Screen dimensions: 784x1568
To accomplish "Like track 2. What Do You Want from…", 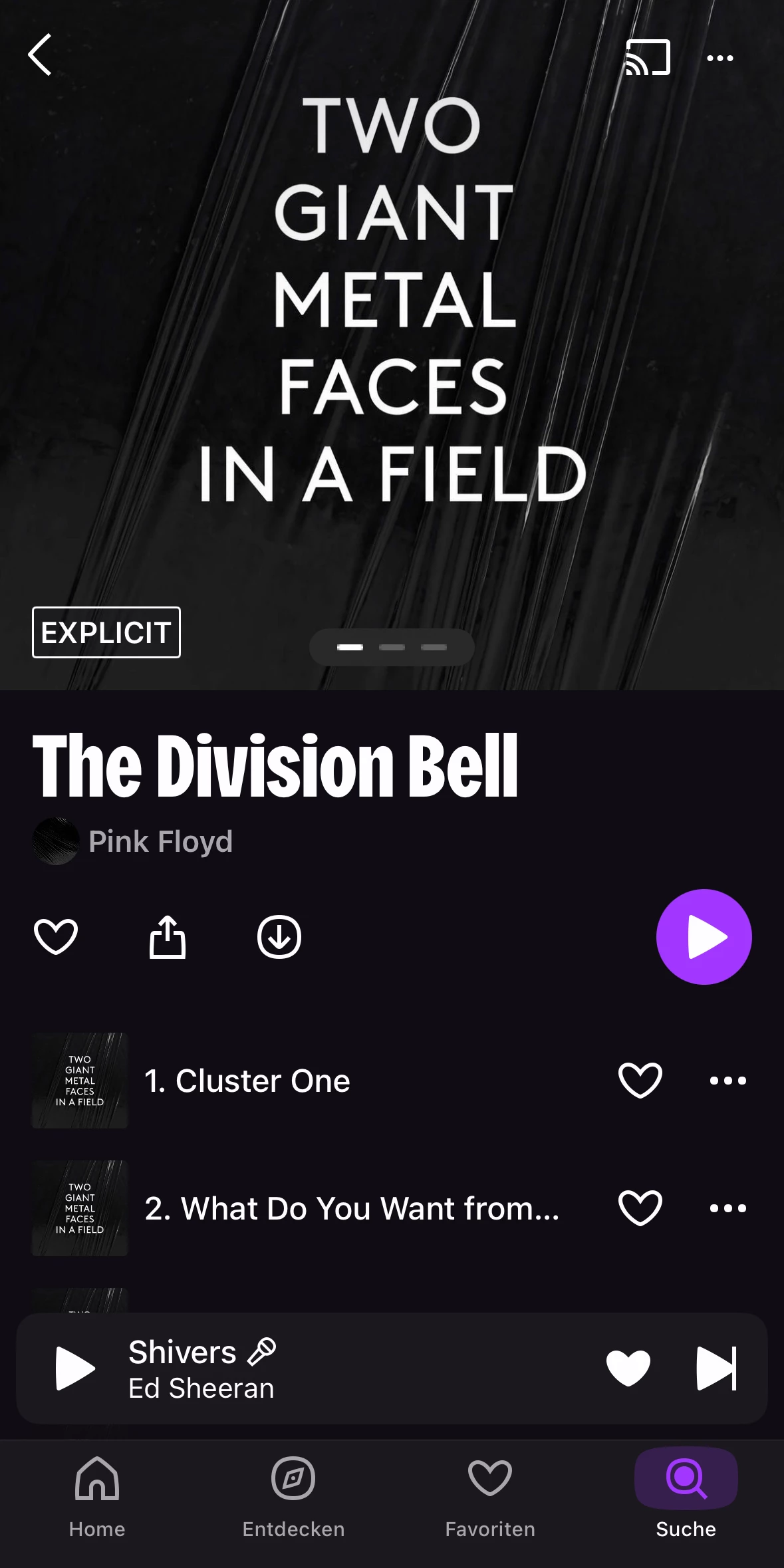I will pos(640,1208).
